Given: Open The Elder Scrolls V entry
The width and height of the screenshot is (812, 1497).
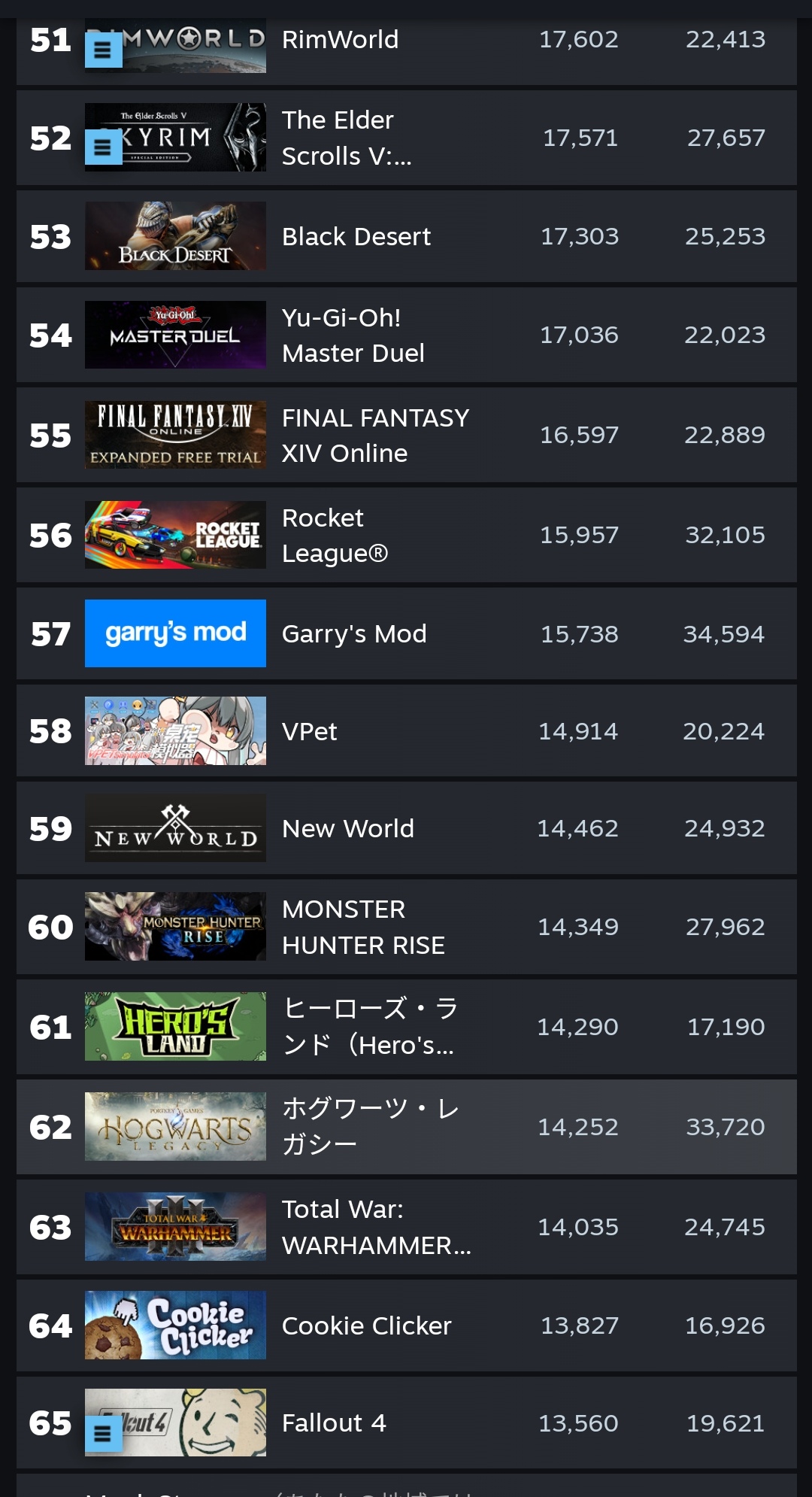Looking at the screenshot, I should click(406, 138).
